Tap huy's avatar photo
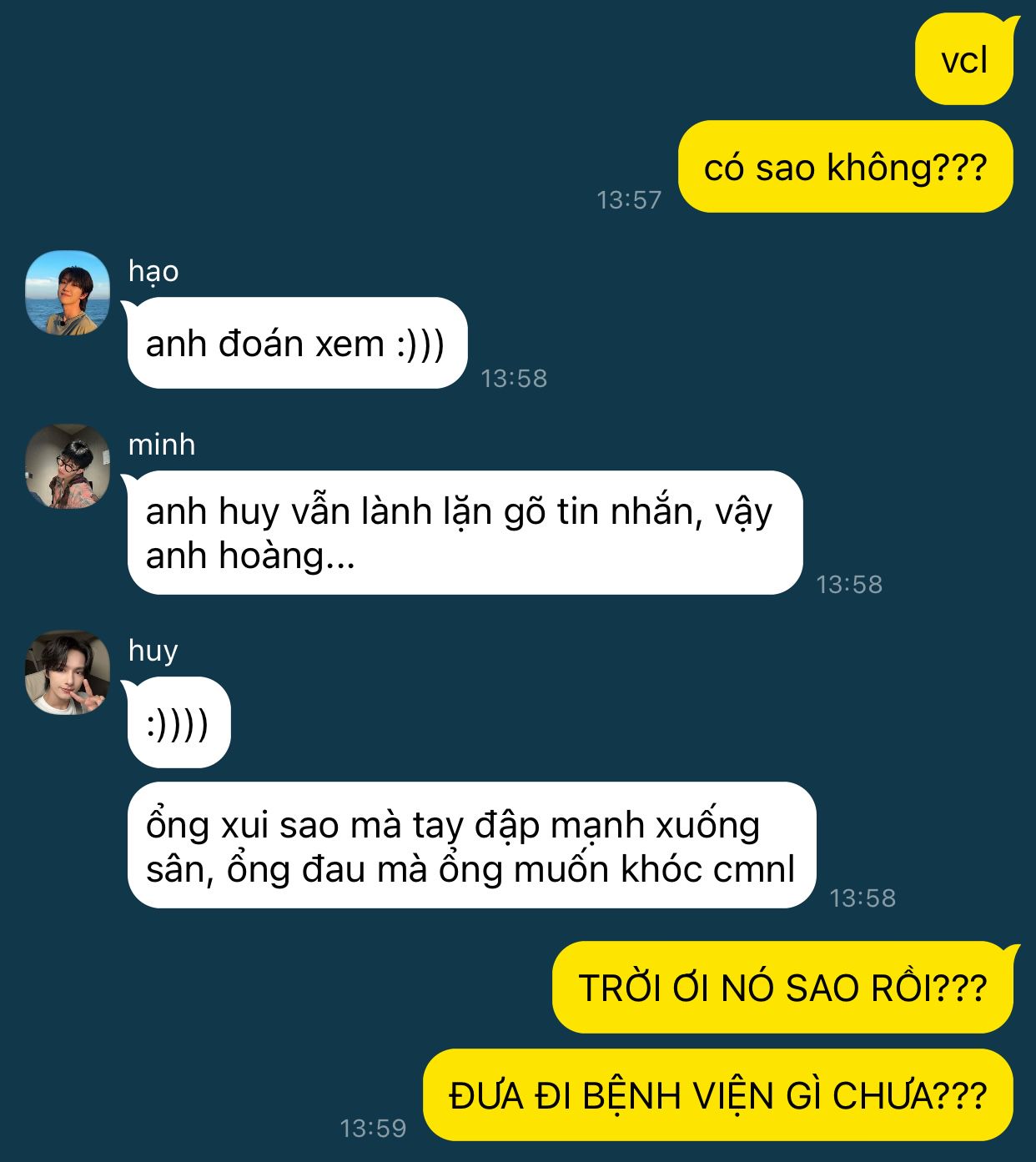The height and width of the screenshot is (1162, 1036). pos(68,672)
